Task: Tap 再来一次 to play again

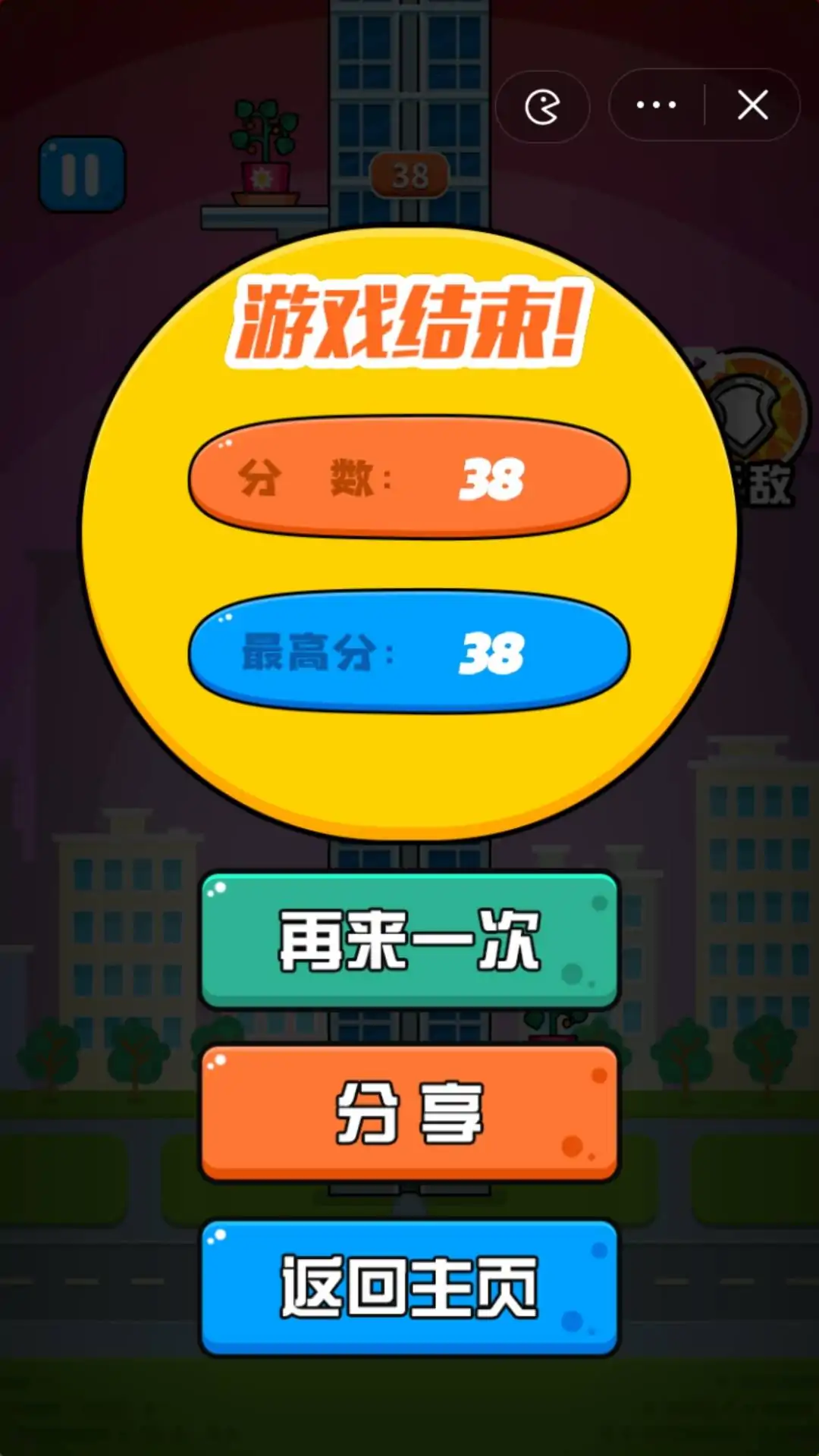Action: pos(409,940)
